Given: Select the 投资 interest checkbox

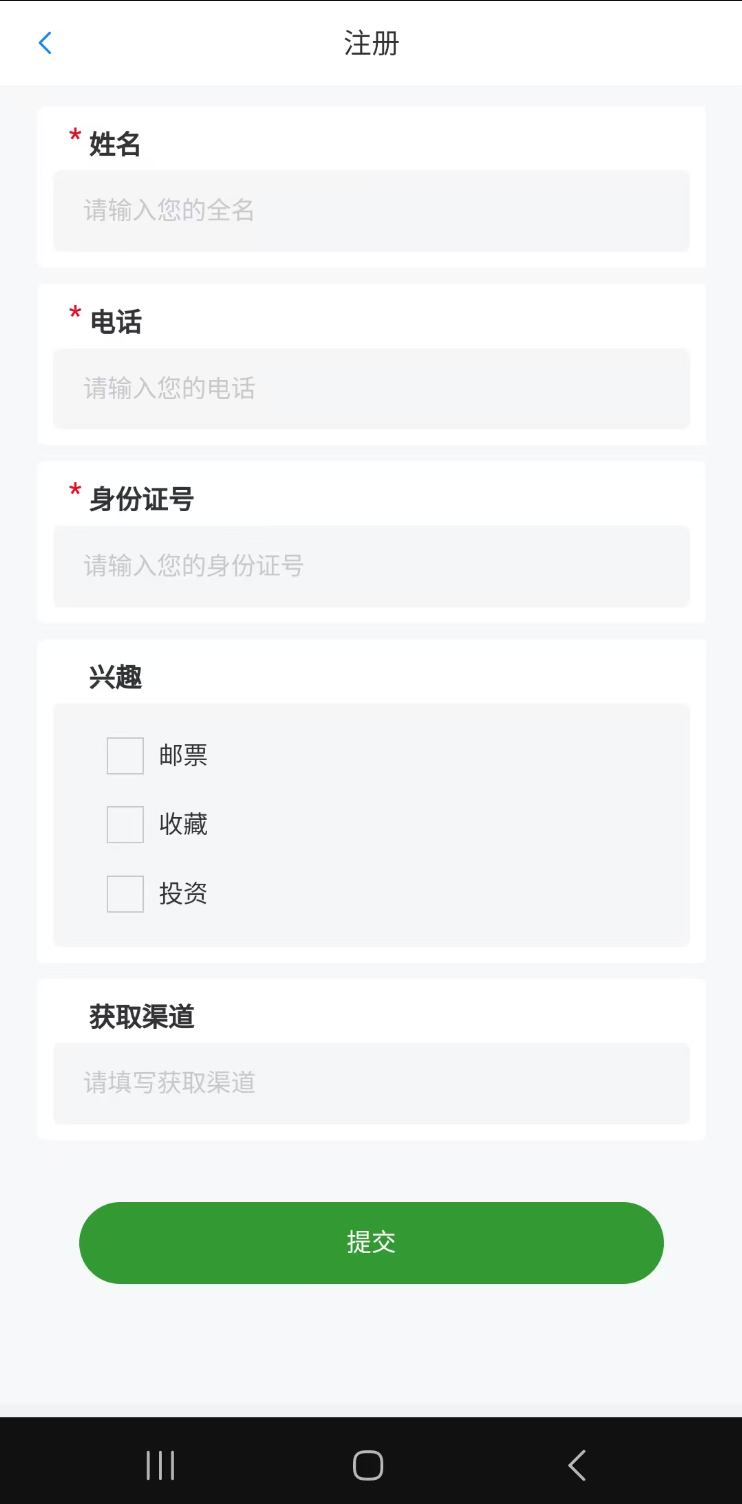Looking at the screenshot, I should coord(125,894).
